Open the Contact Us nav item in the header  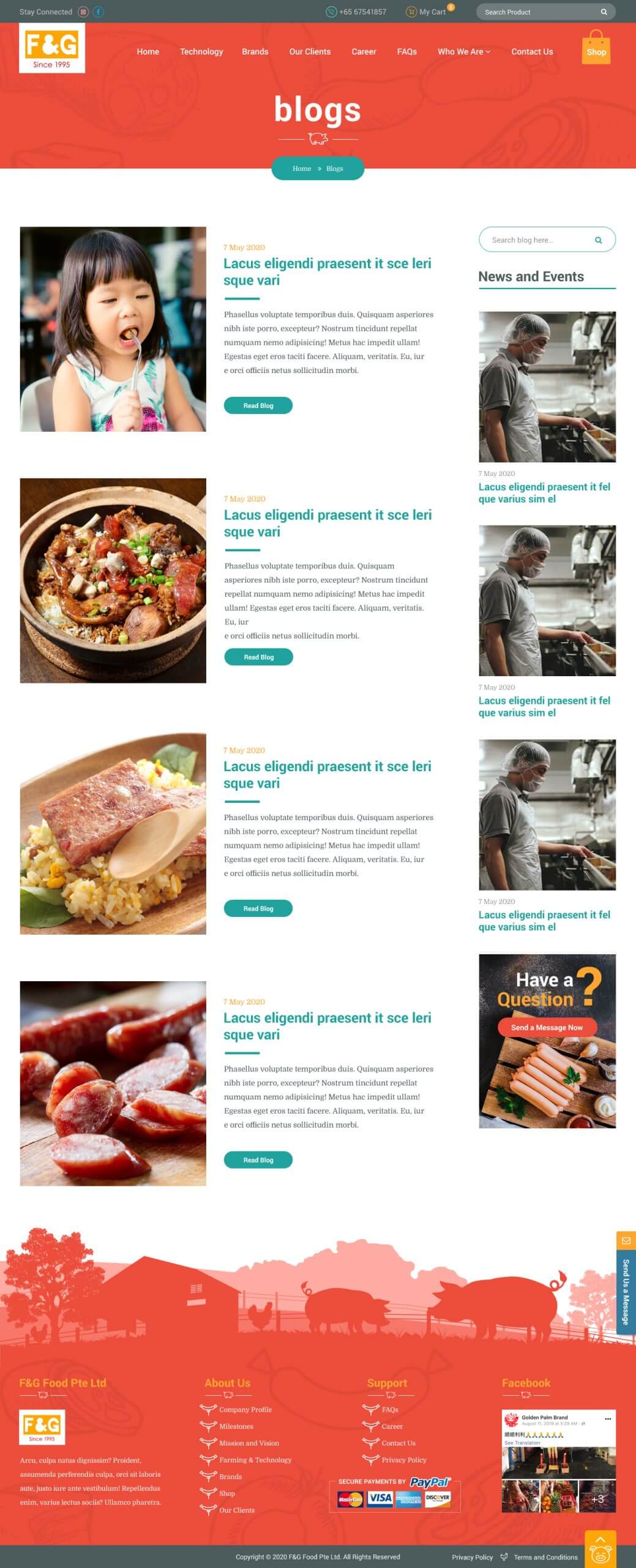pos(532,51)
